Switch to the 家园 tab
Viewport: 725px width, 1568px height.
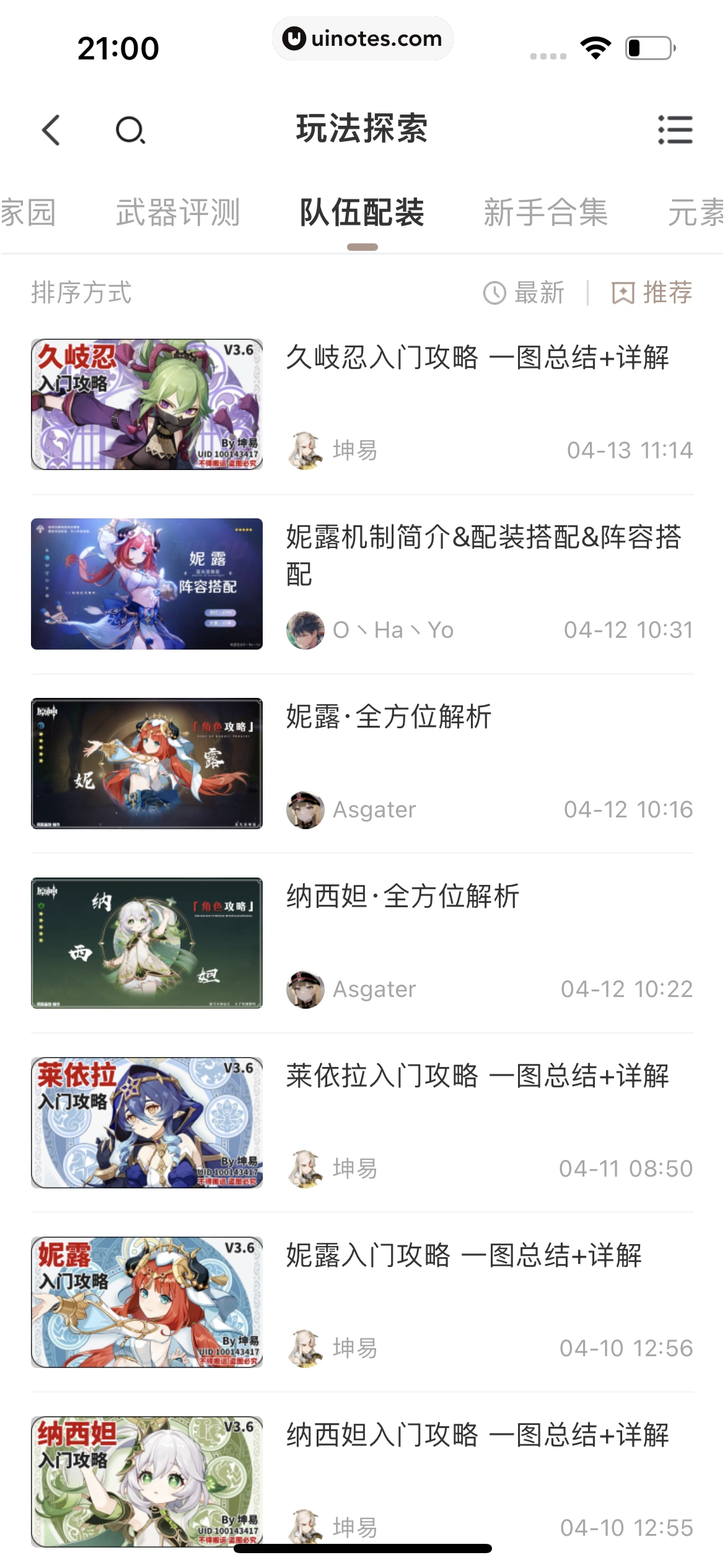tap(28, 213)
